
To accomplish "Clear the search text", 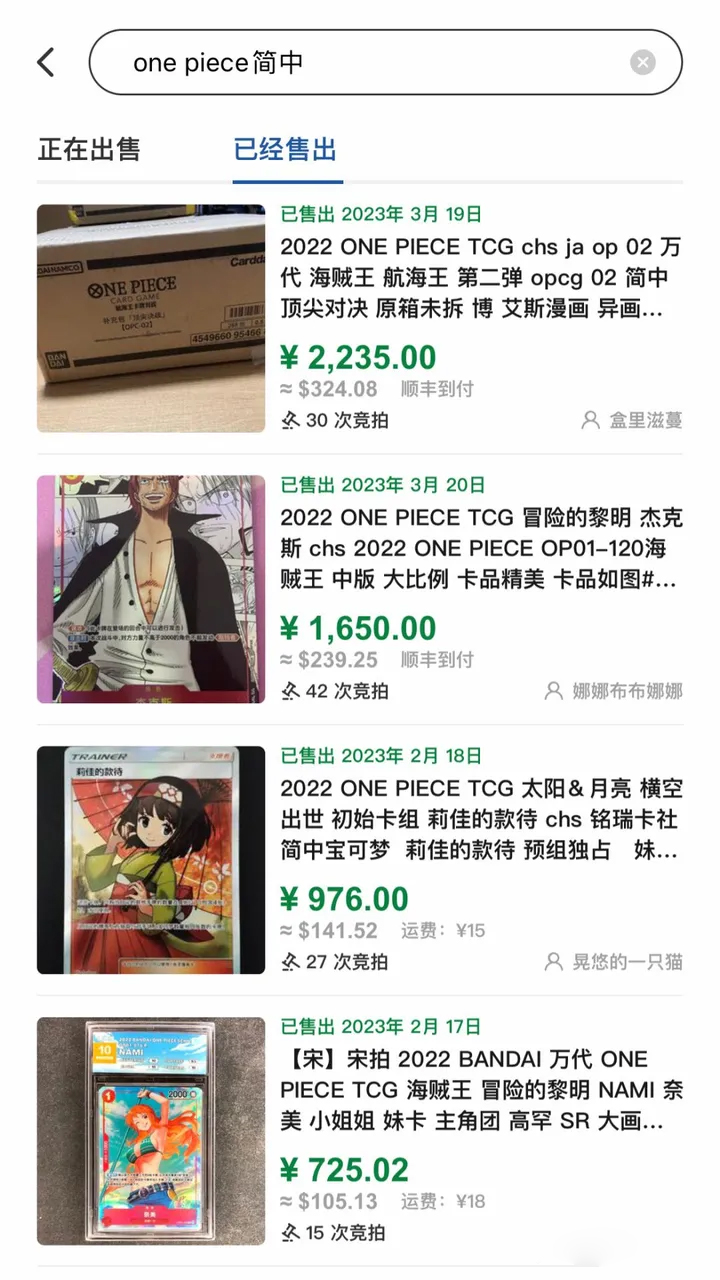I will (643, 63).
